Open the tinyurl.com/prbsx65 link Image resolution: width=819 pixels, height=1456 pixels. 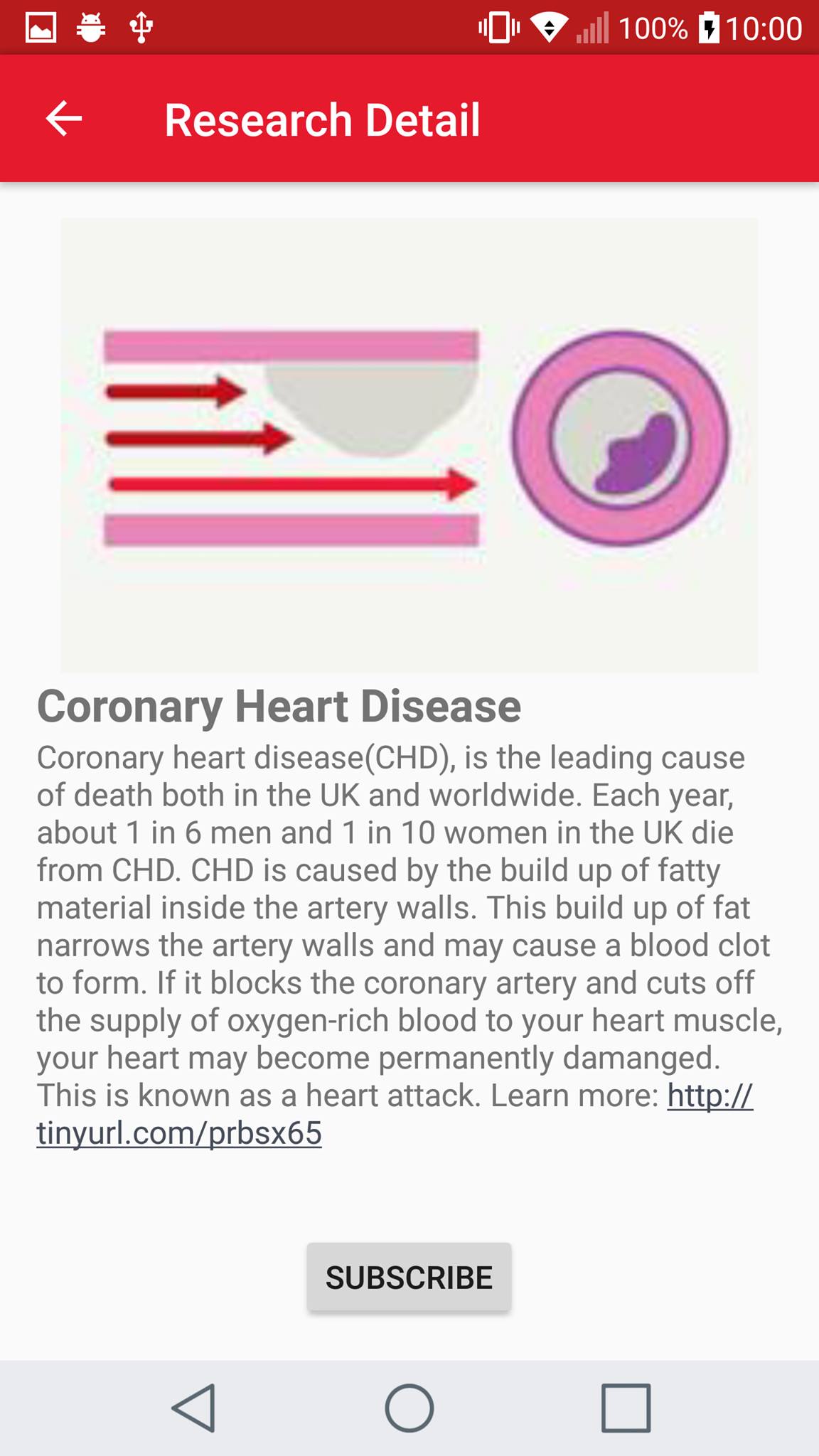coord(179,1133)
